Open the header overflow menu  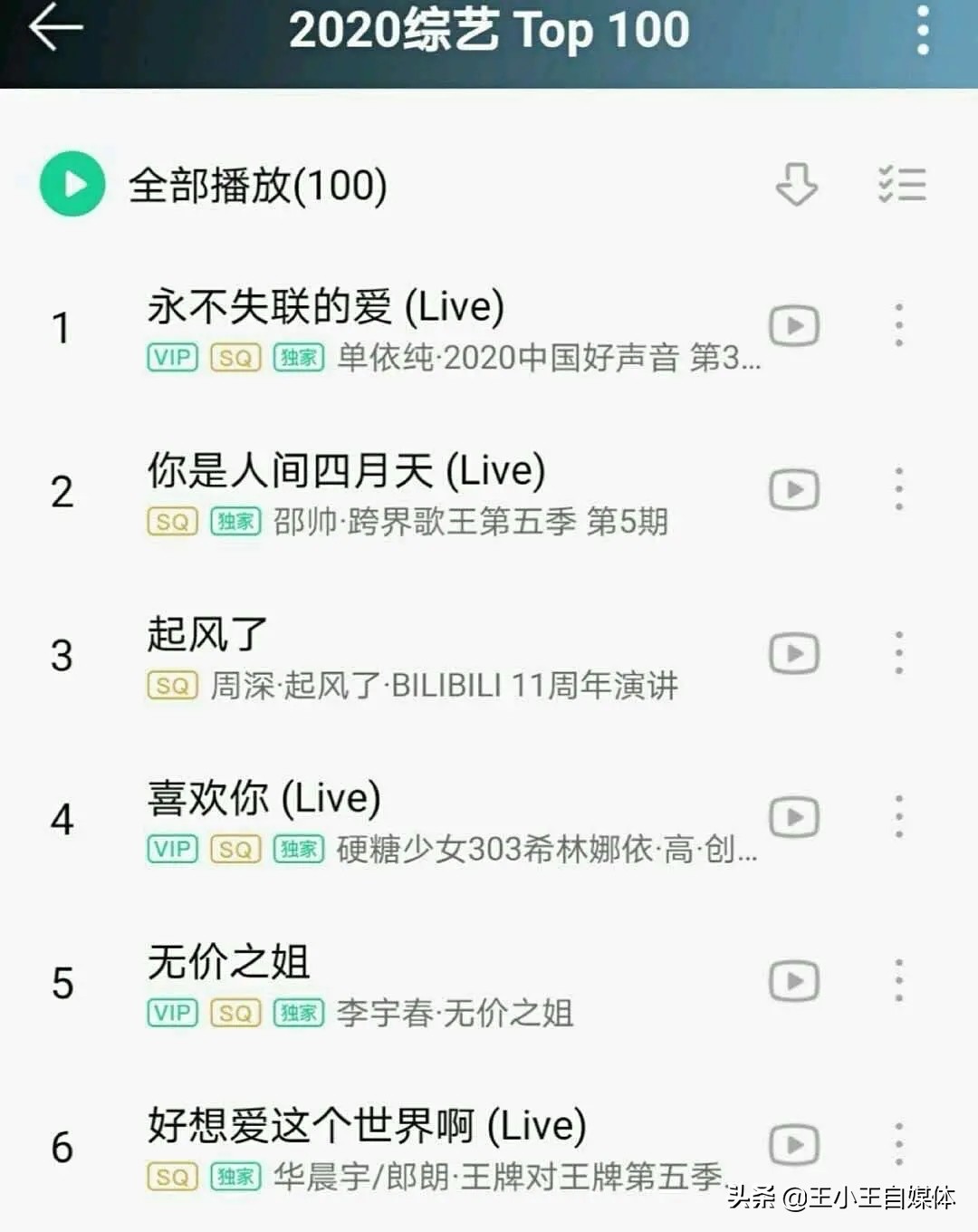coord(923,31)
